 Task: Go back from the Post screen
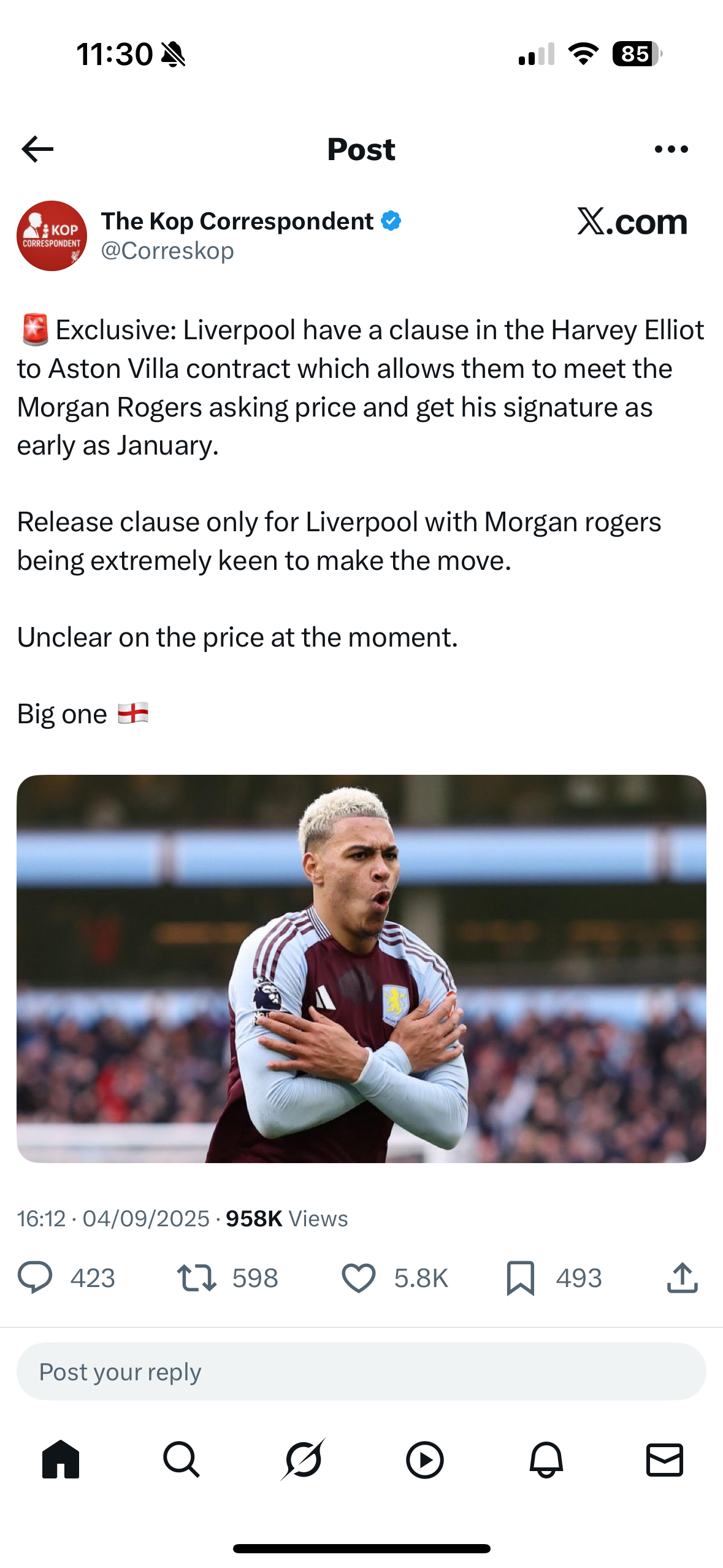point(37,149)
